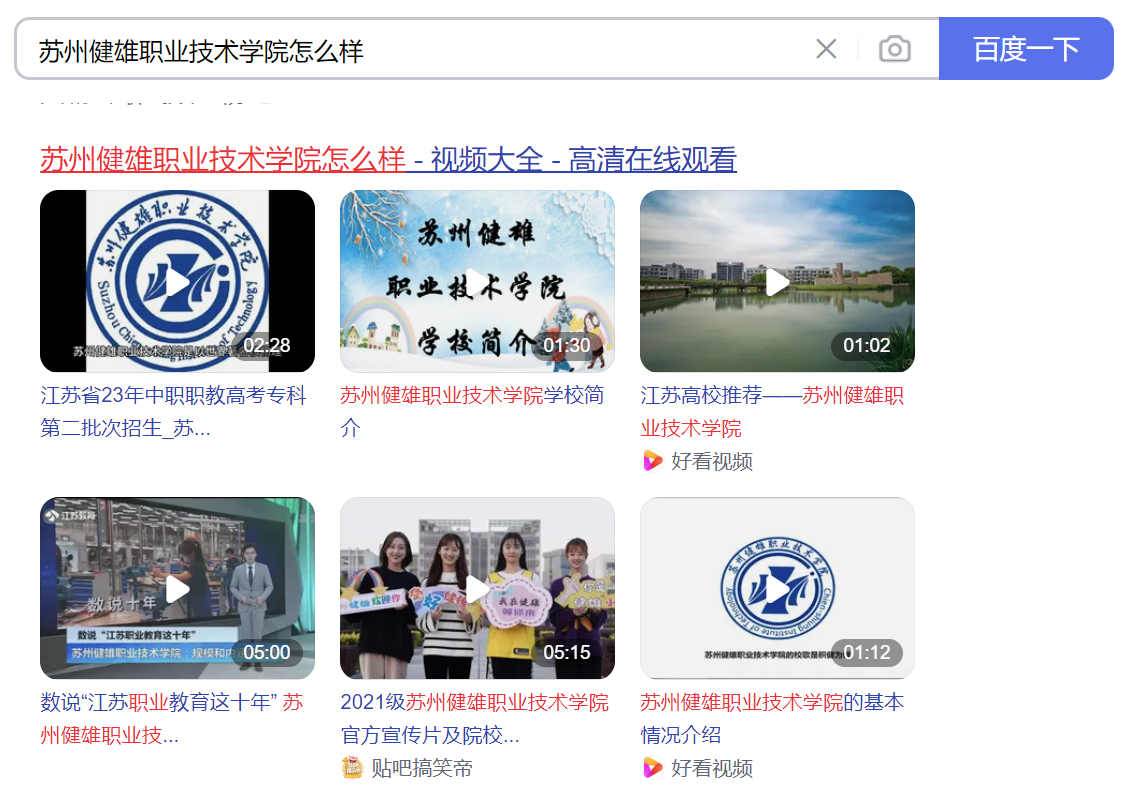This screenshot has height=788, width=1139.
Task: Play the 05:15 2021级官方宣传片 video
Action: (x=477, y=589)
